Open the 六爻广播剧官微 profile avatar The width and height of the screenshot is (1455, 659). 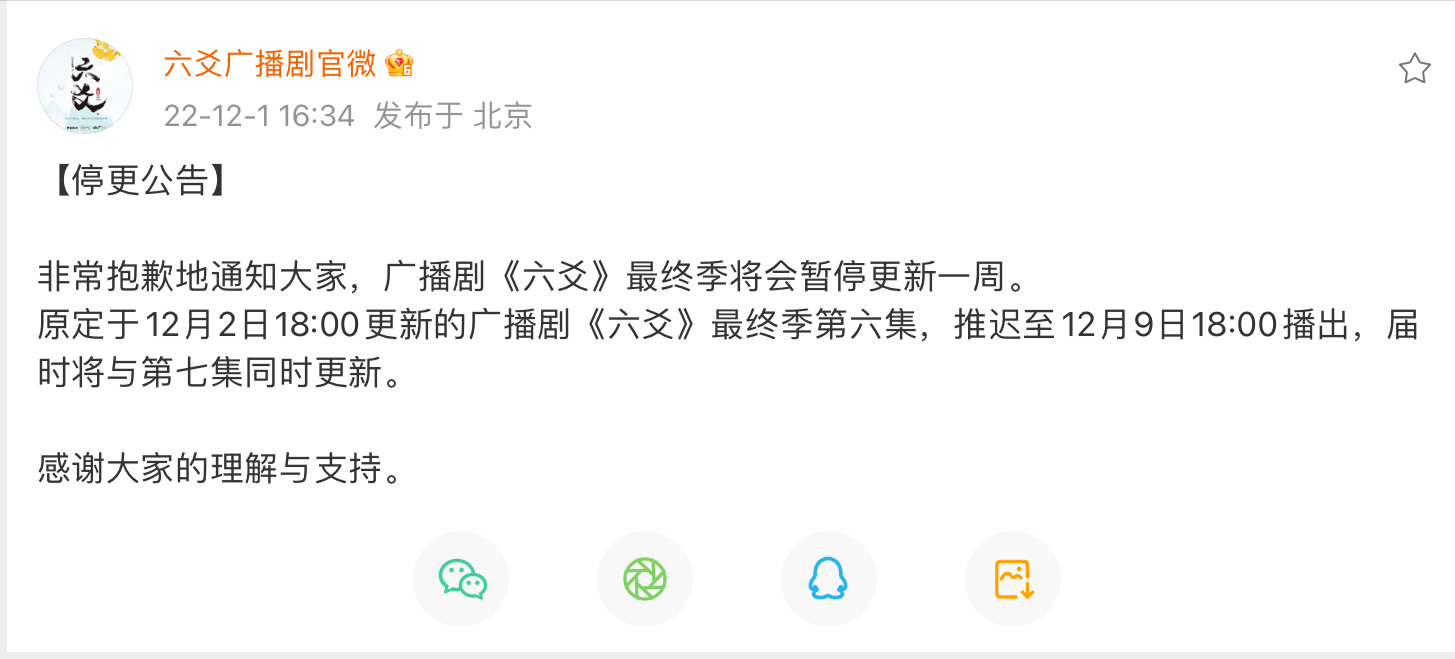[85, 87]
